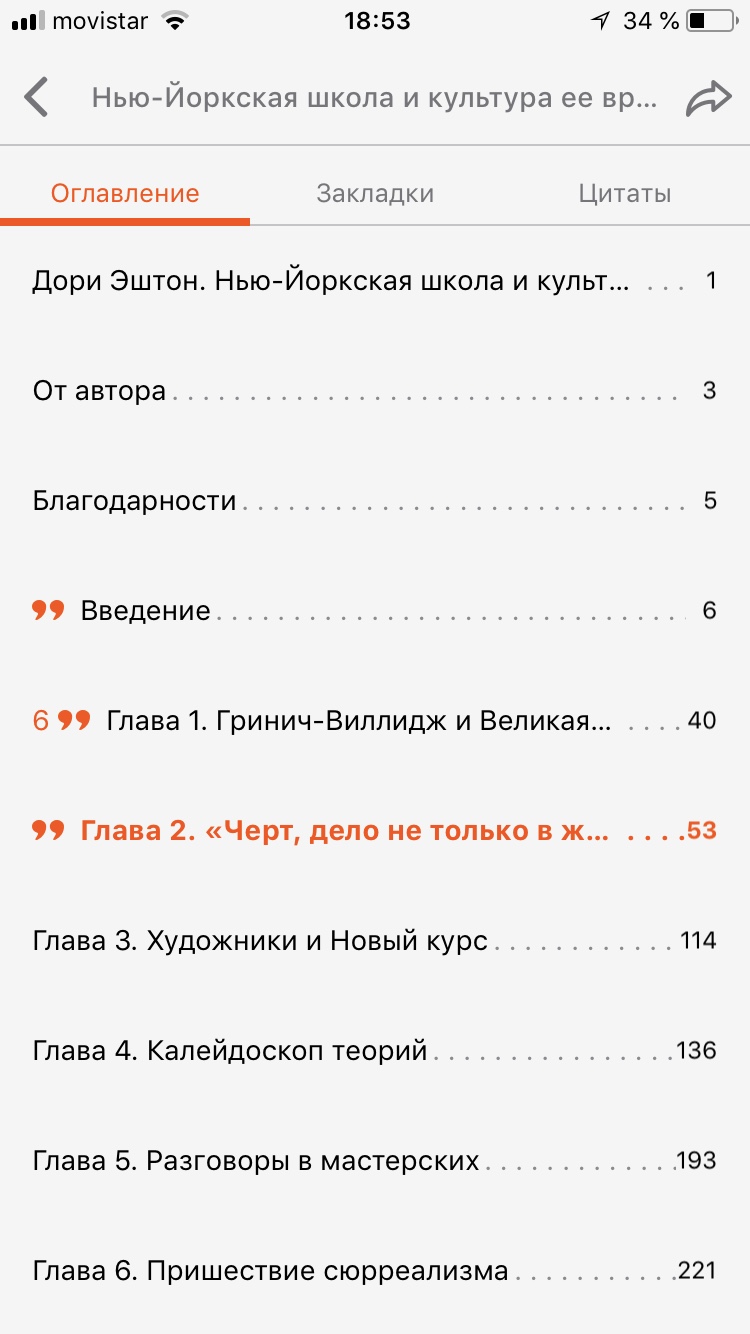Go back using the top-left arrow
Image resolution: width=750 pixels, height=1334 pixels.
click(37, 98)
